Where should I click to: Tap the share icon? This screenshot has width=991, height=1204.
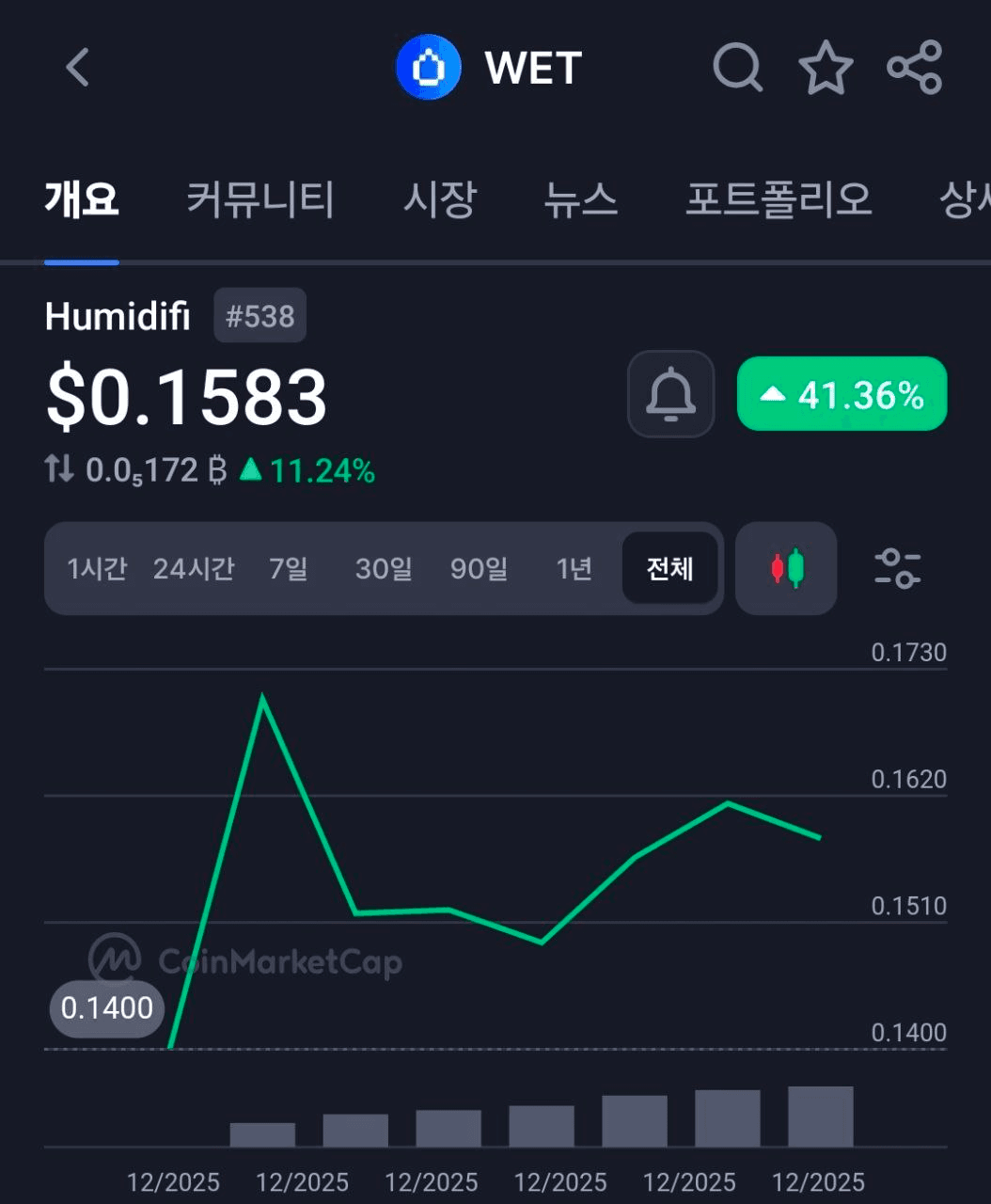point(913,68)
